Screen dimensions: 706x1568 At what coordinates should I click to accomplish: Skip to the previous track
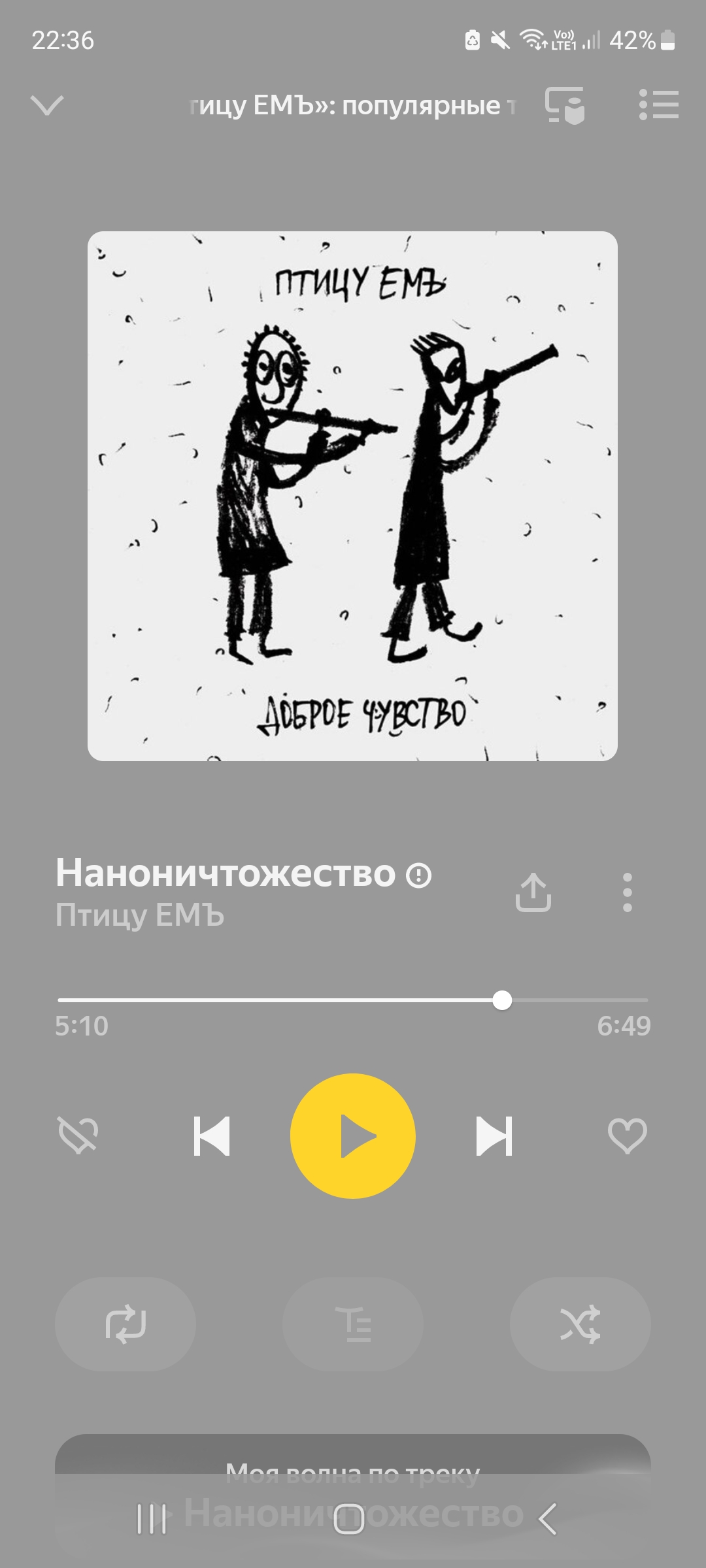click(x=212, y=1136)
